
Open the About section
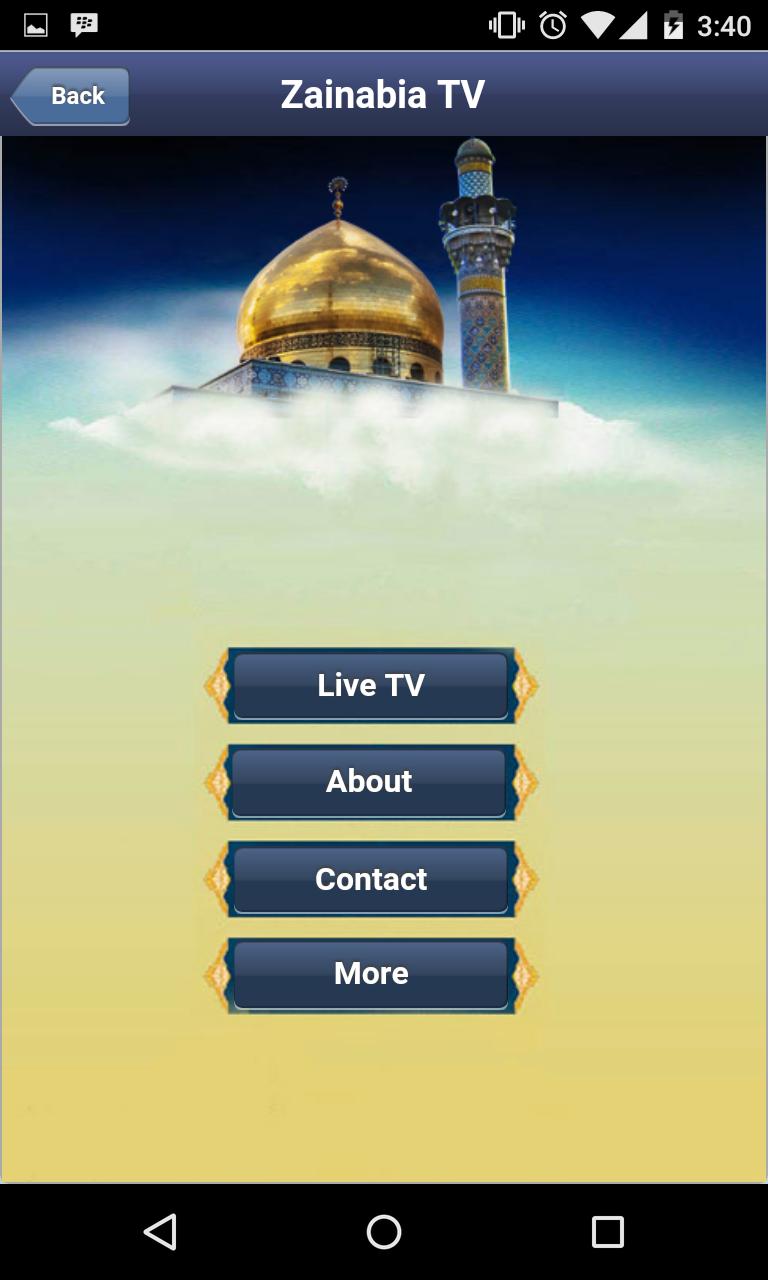[x=369, y=781]
